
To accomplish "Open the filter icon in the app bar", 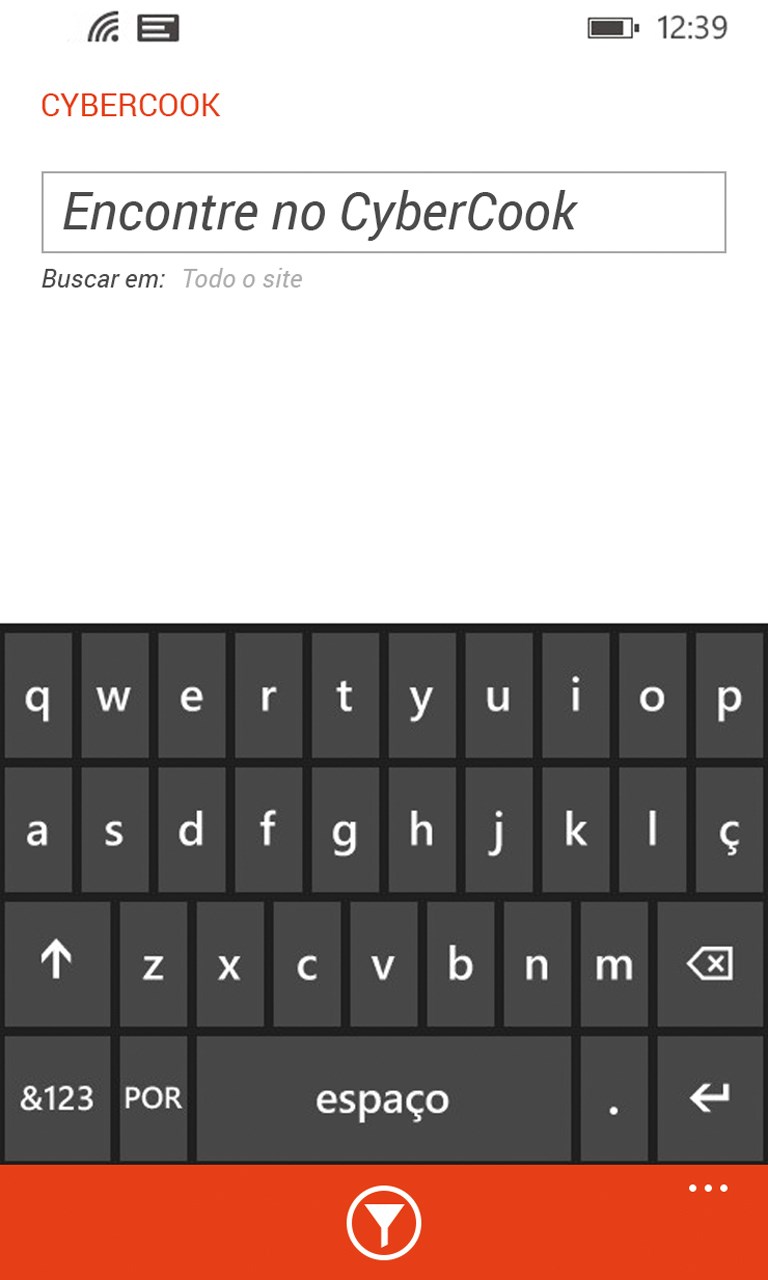I will [384, 1222].
